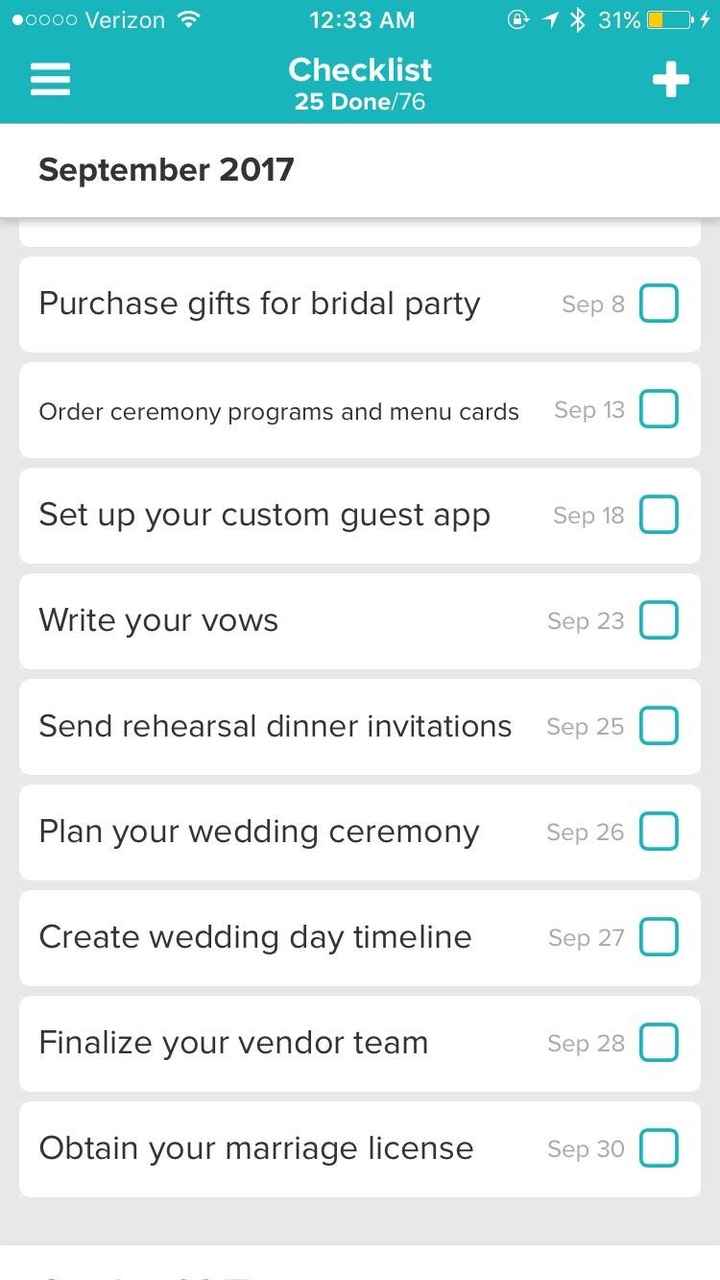Screen dimensions: 720x1280
Task: Check off 'Finalize your vendor team'
Action: (658, 1042)
